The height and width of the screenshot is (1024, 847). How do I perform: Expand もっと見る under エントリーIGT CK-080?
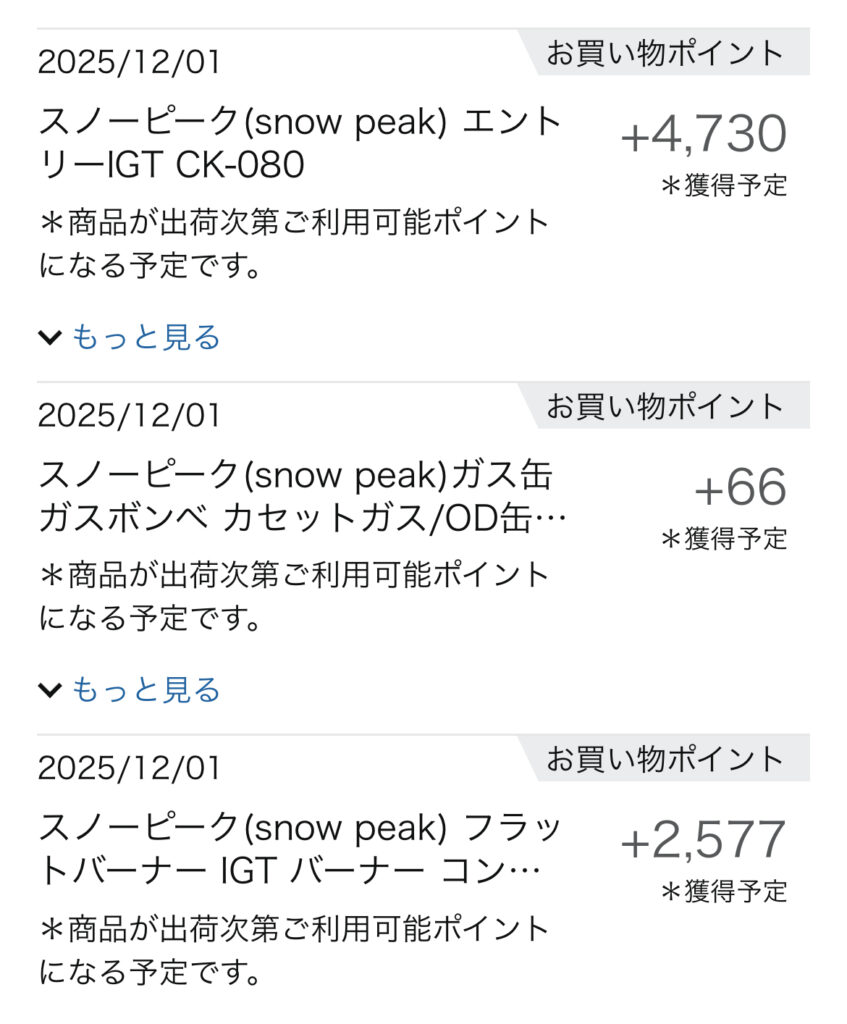(x=130, y=338)
